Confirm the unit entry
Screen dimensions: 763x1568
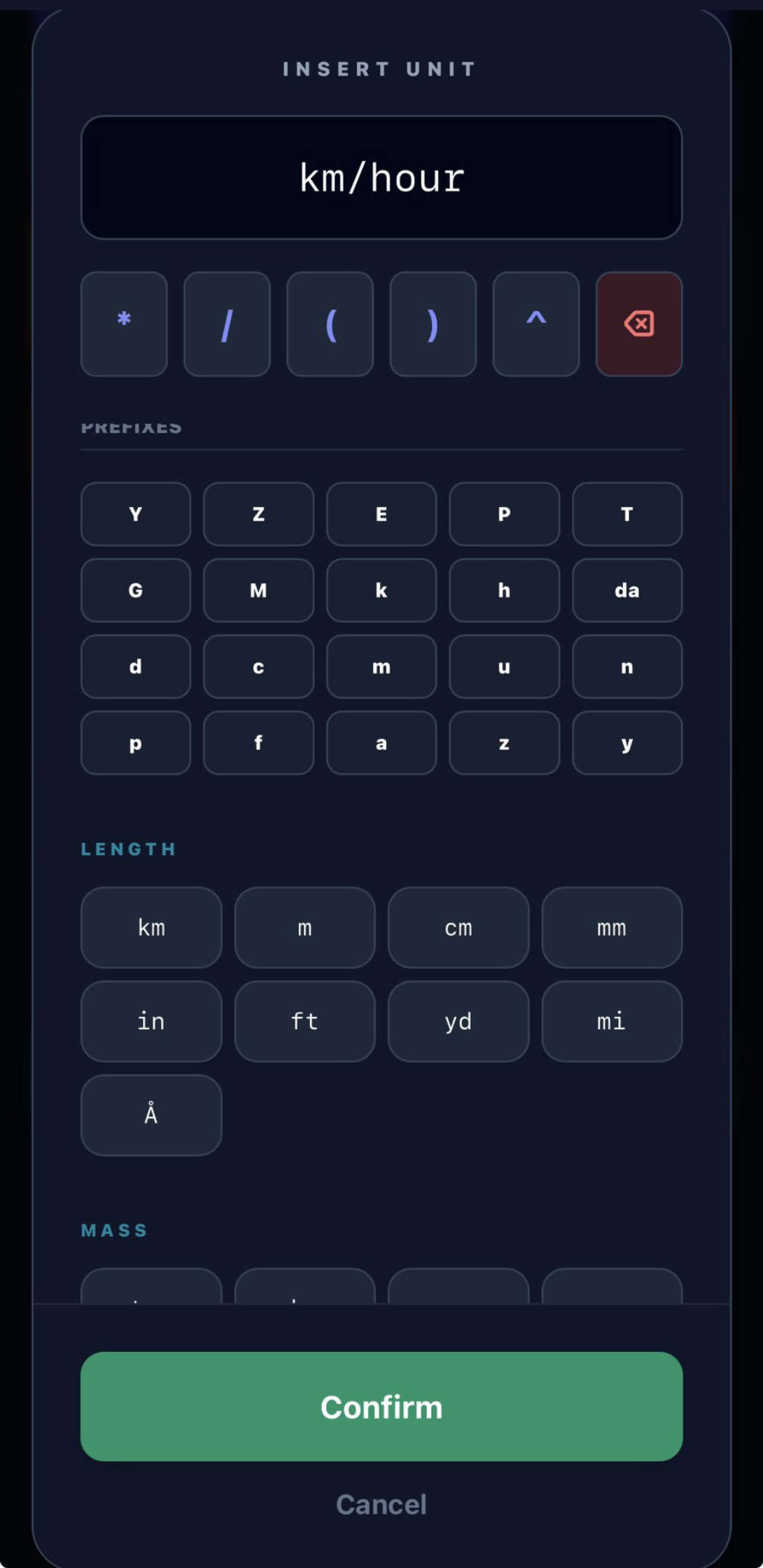[381, 1406]
